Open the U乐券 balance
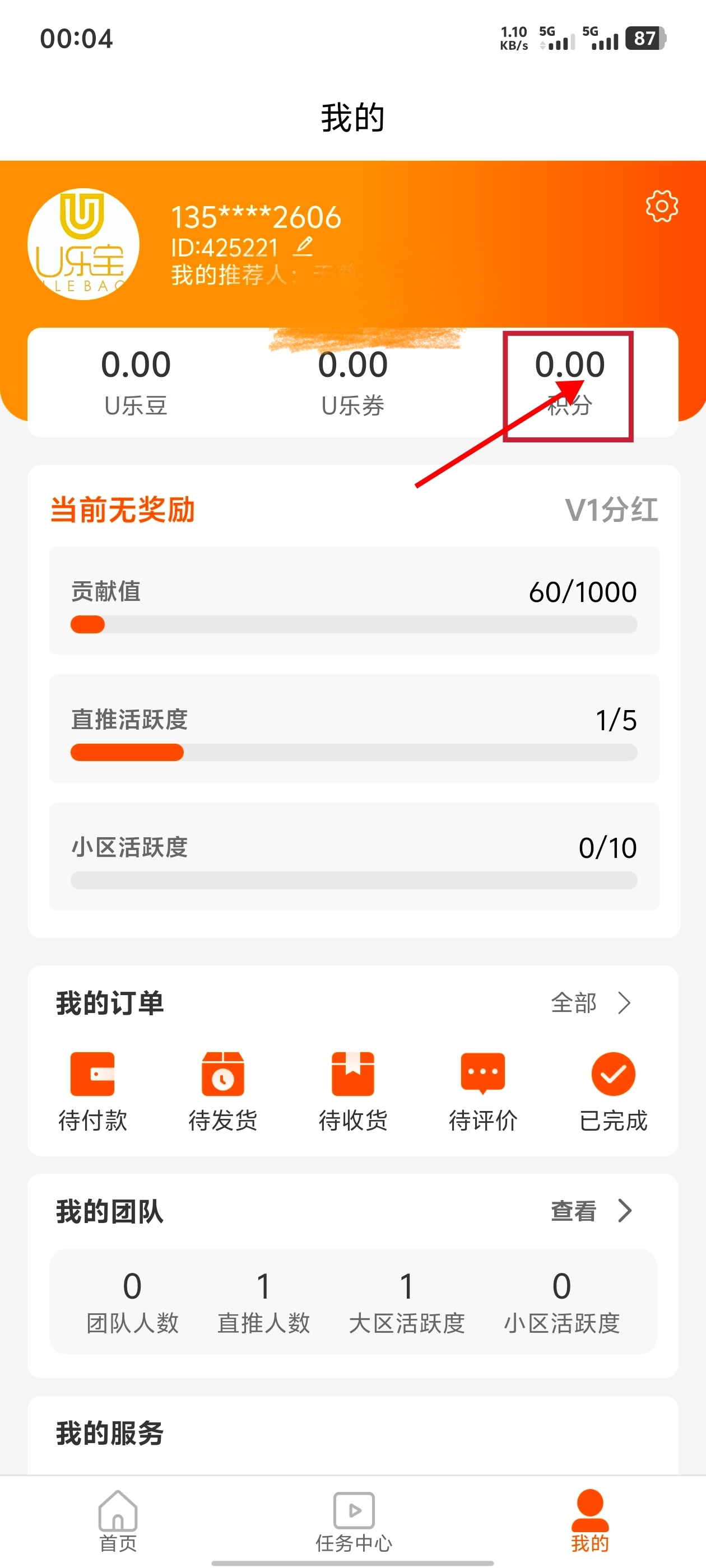706x1568 pixels. coord(352,382)
